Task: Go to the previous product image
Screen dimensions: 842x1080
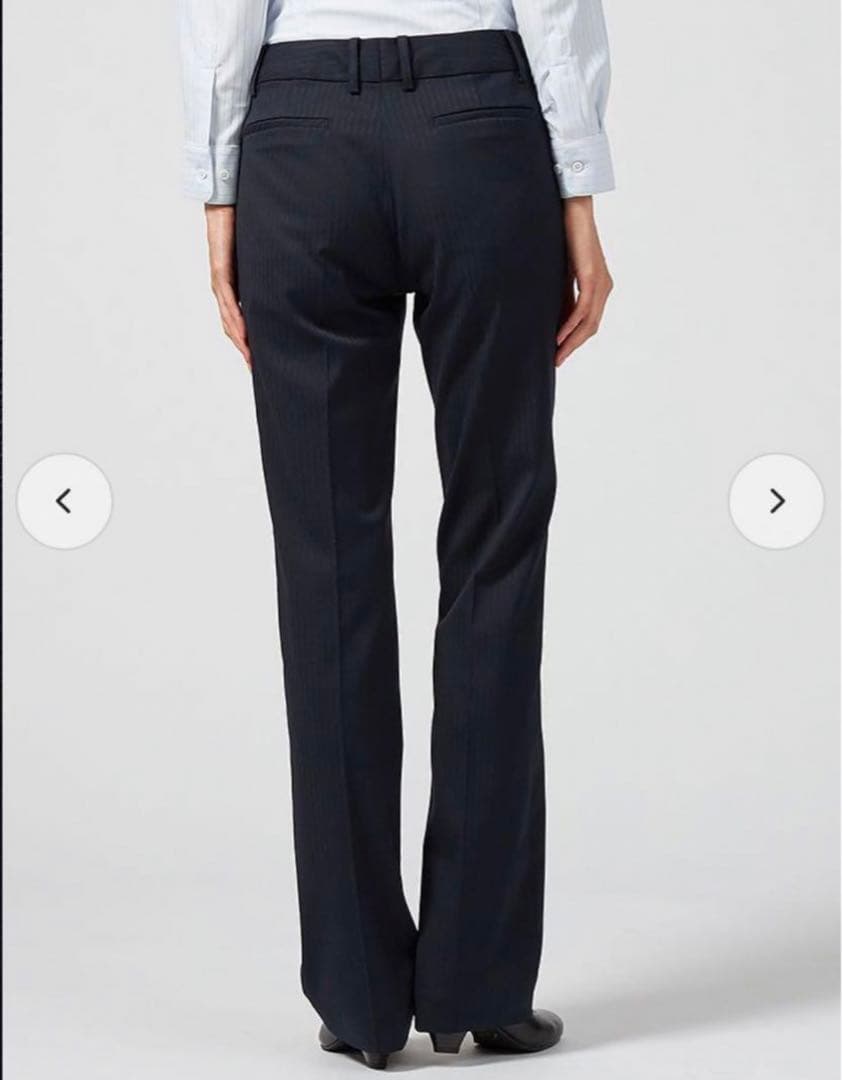Action: (64, 501)
